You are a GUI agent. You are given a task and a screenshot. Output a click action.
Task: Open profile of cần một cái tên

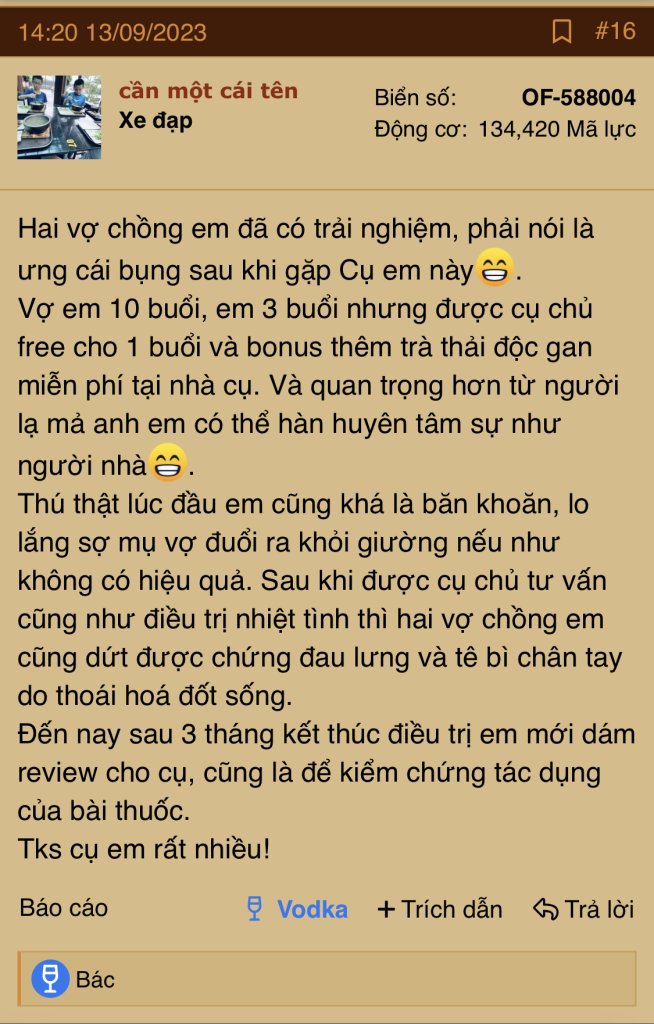pos(208,91)
